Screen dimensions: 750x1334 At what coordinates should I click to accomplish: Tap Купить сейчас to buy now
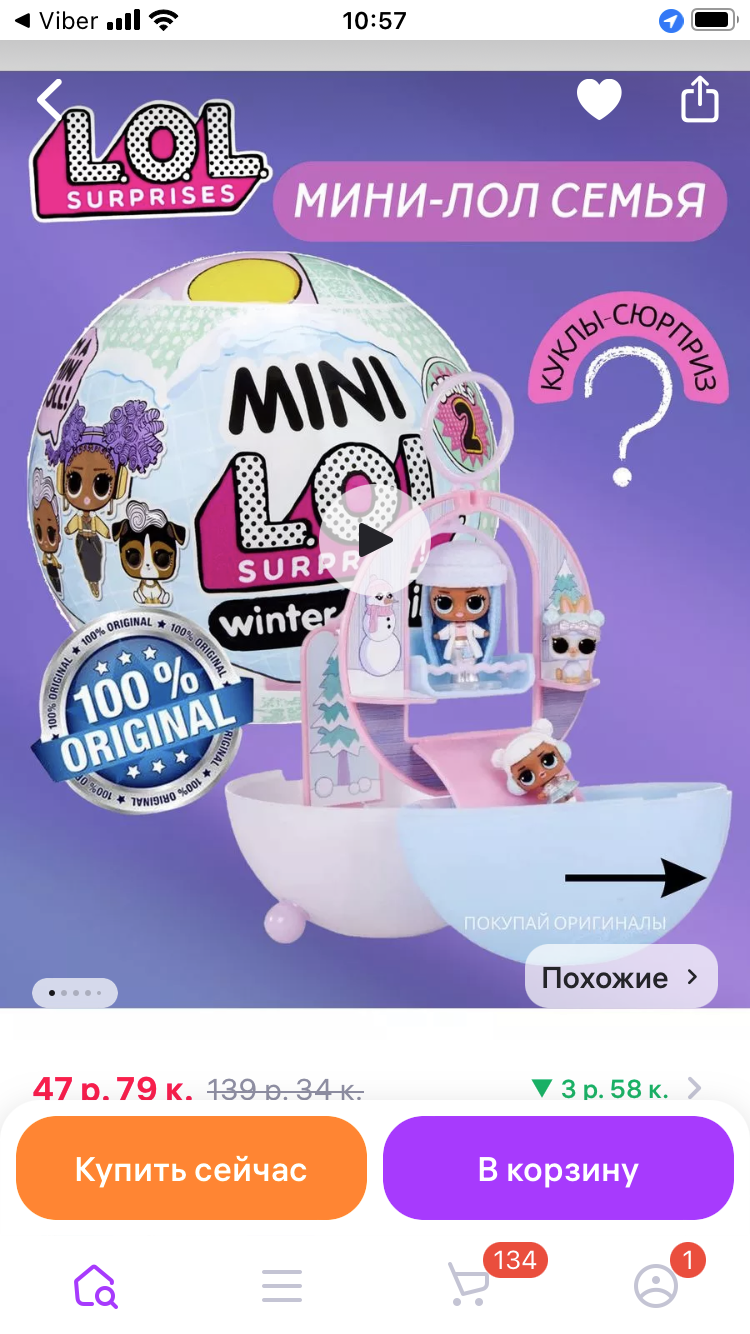click(191, 1169)
